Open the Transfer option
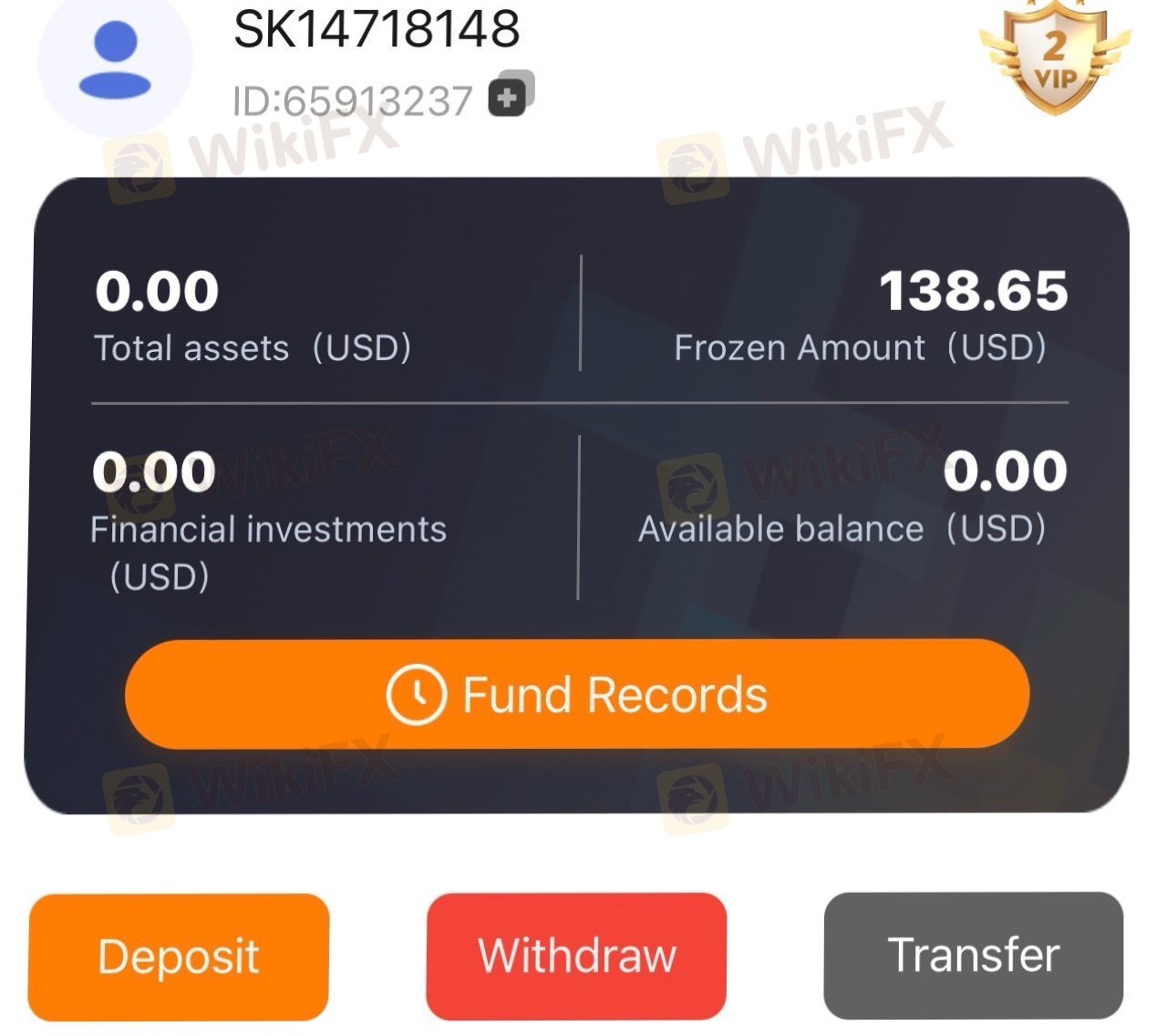Screen dimensions: 1167x1036 coord(973,955)
